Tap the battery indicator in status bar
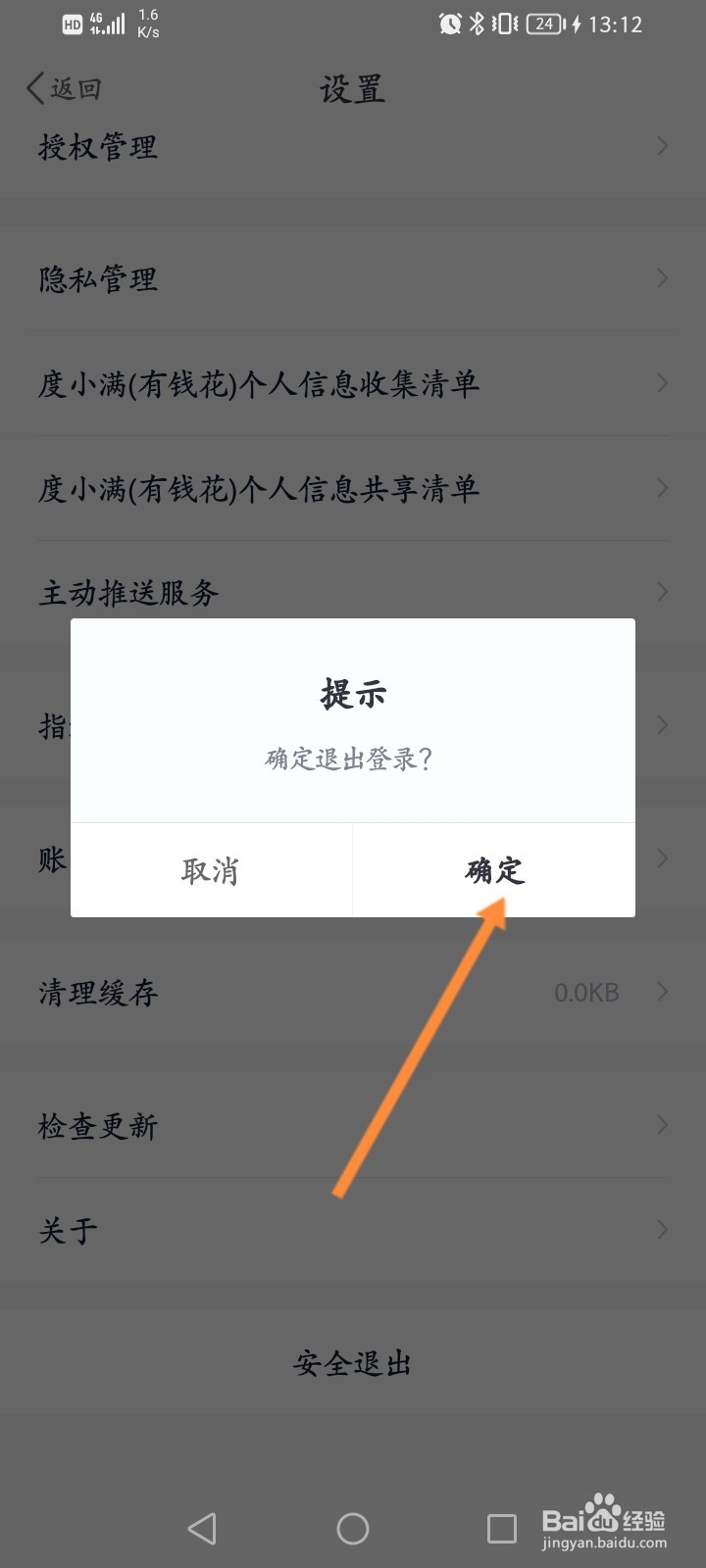 point(541,24)
